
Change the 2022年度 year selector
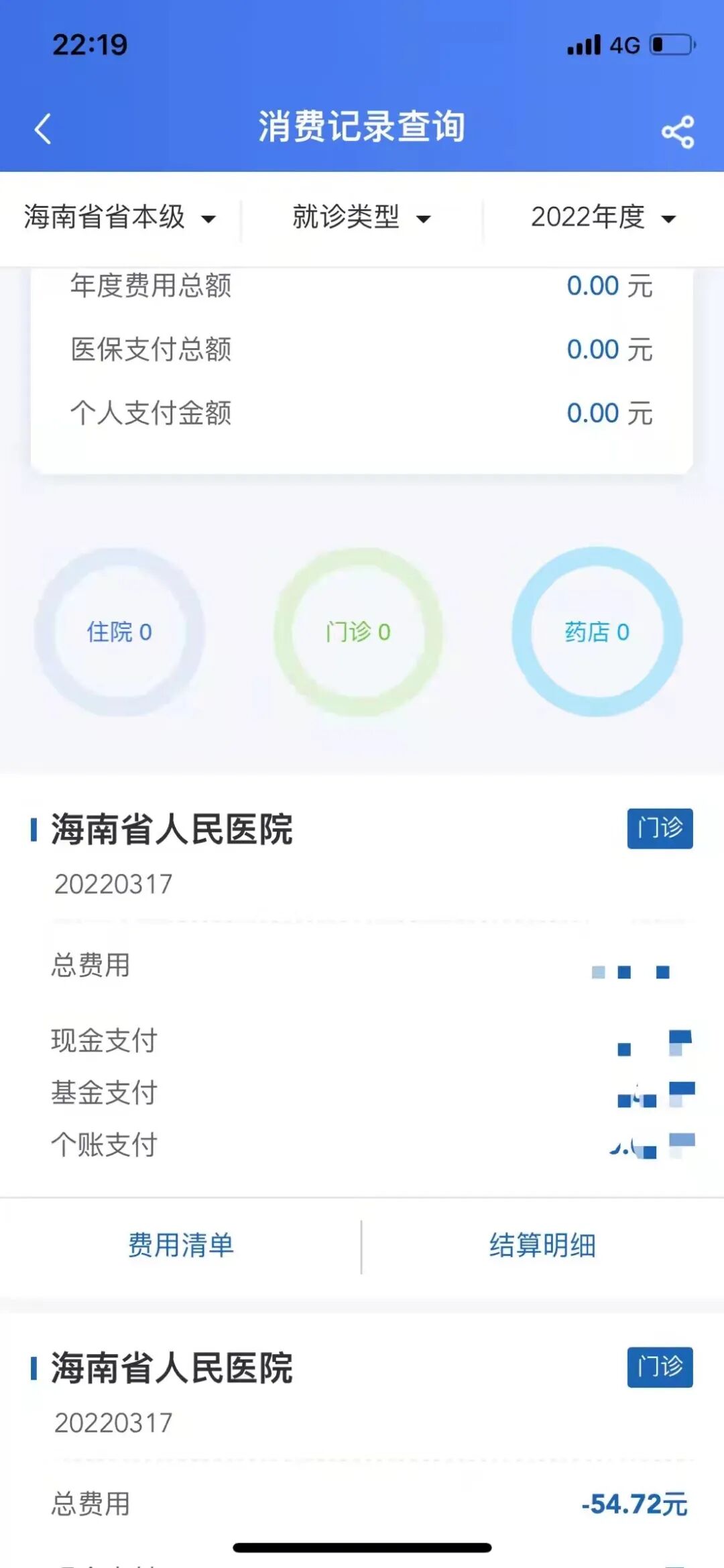[x=603, y=218]
